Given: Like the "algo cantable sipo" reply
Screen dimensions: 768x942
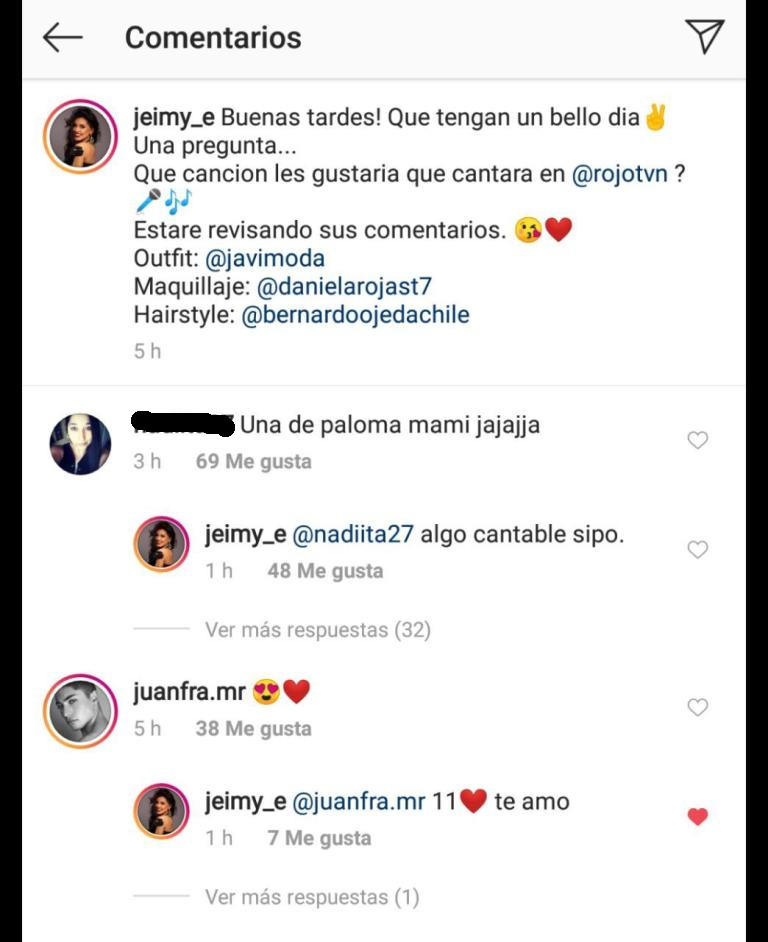Looking at the screenshot, I should tap(698, 549).
